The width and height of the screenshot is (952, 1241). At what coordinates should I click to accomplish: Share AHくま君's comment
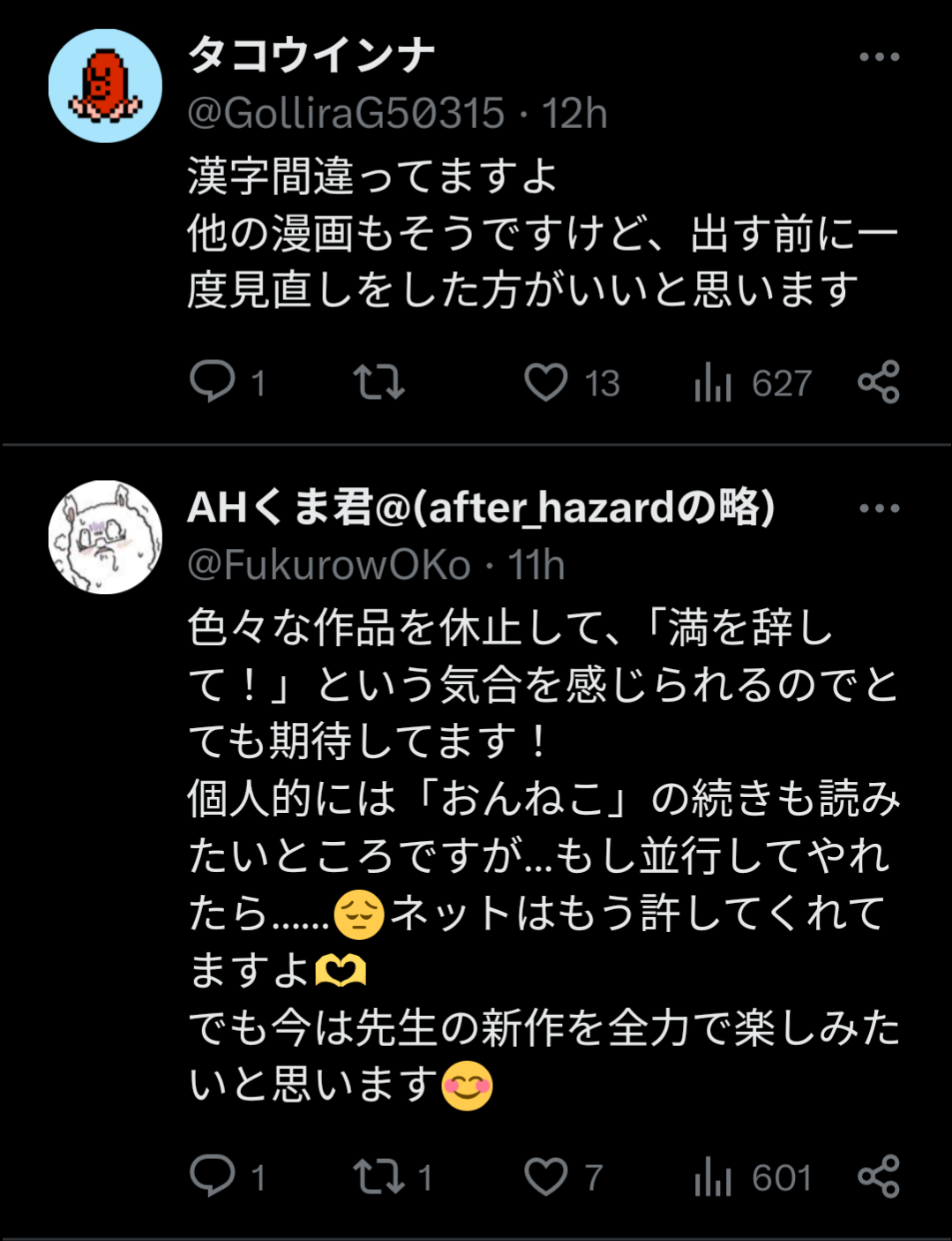(879, 1177)
